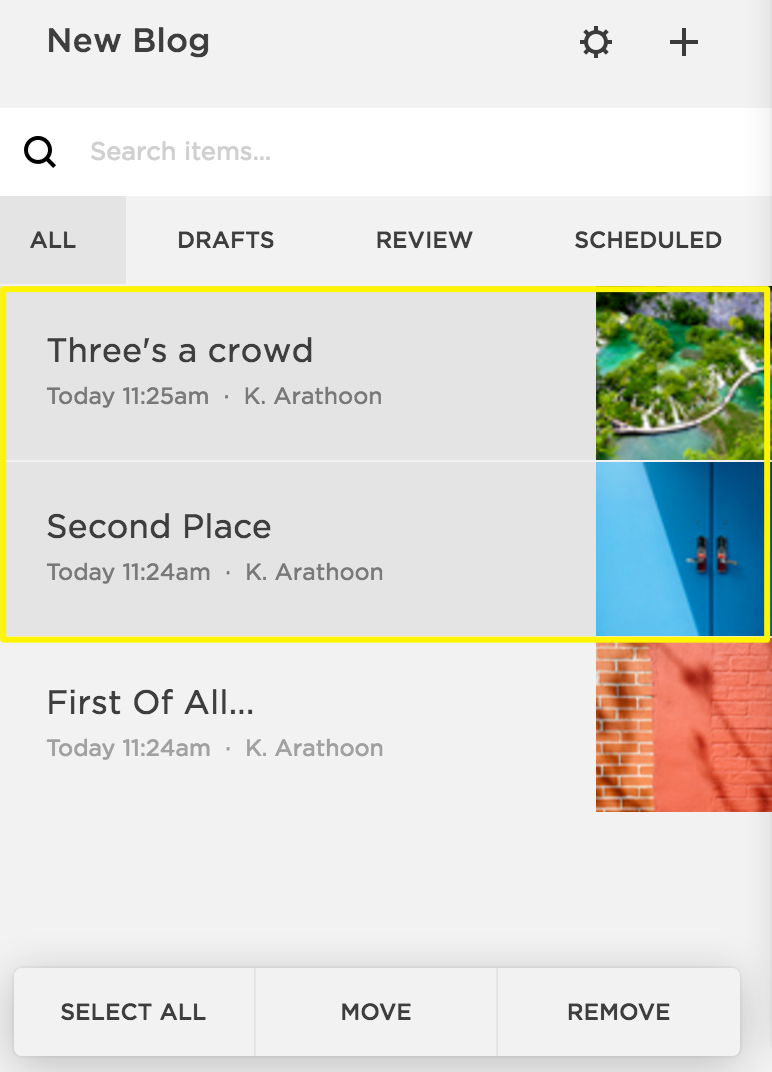Image resolution: width=772 pixels, height=1072 pixels.
Task: Tap the Second Place post
Action: (300, 548)
